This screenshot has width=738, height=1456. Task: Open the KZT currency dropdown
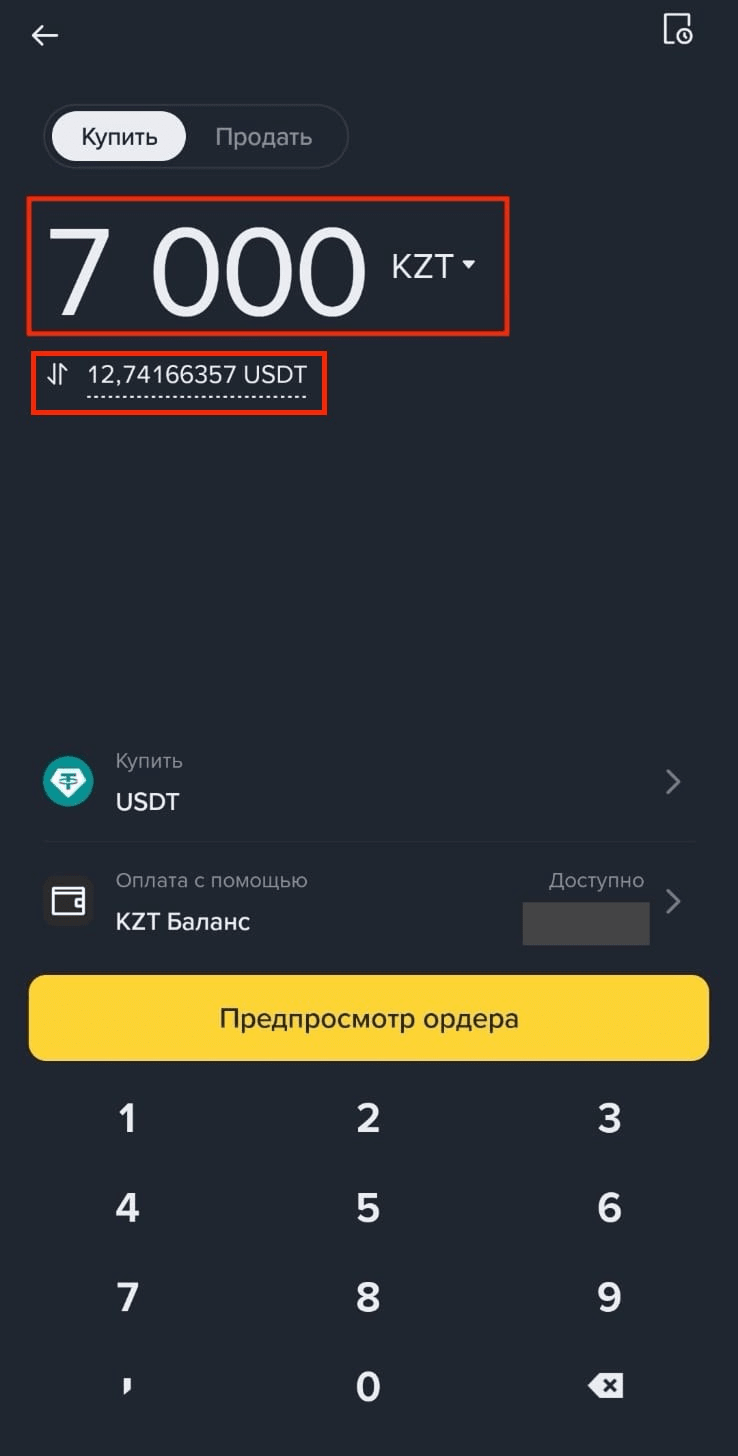[x=433, y=266]
